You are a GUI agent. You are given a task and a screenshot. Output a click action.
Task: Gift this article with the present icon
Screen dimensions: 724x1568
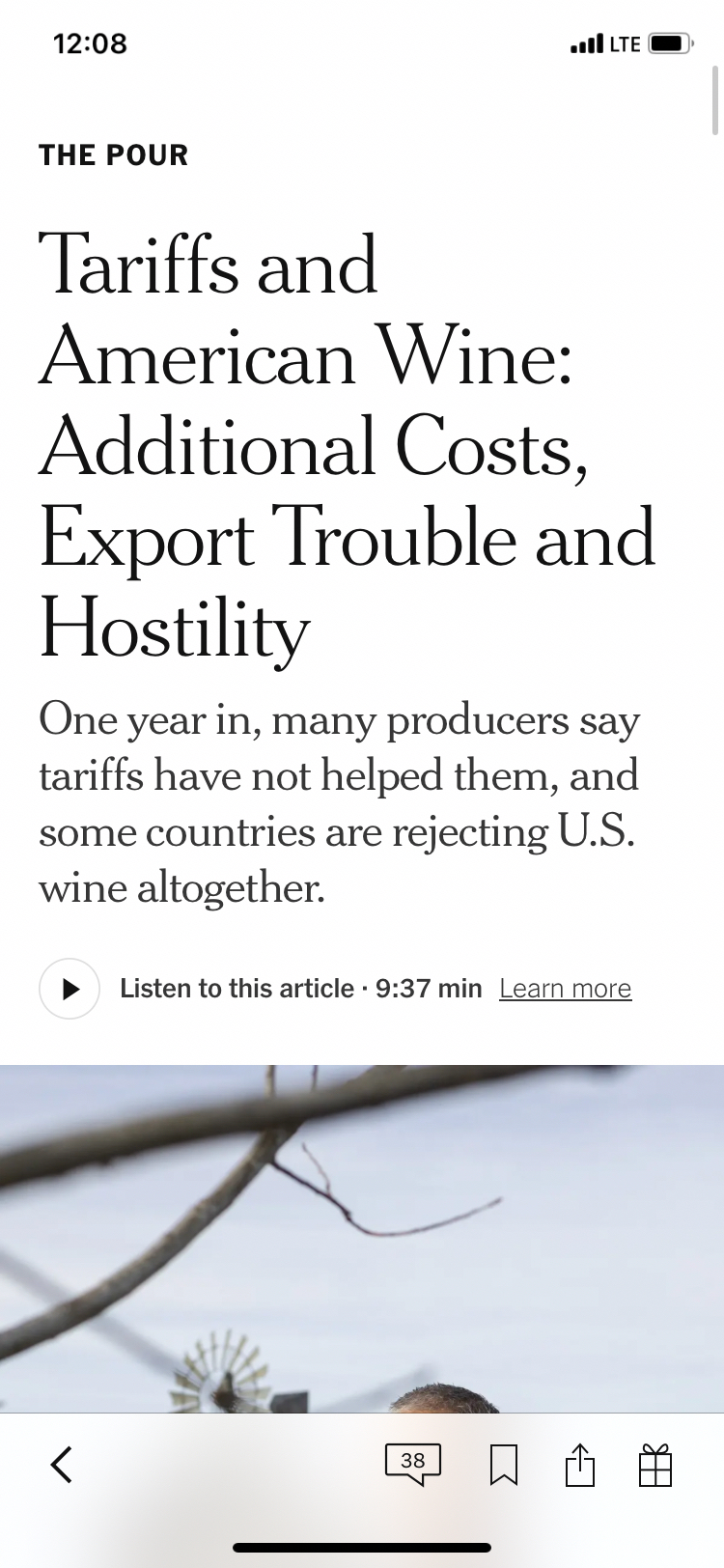655,1464
